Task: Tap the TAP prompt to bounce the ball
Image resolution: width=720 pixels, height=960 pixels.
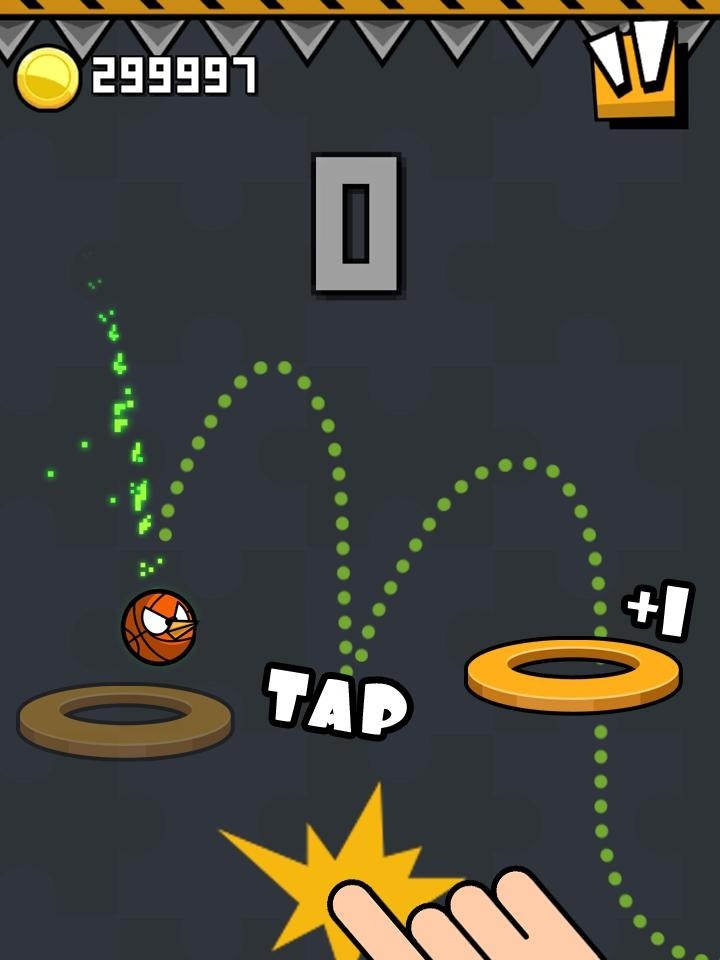Action: [x=338, y=700]
